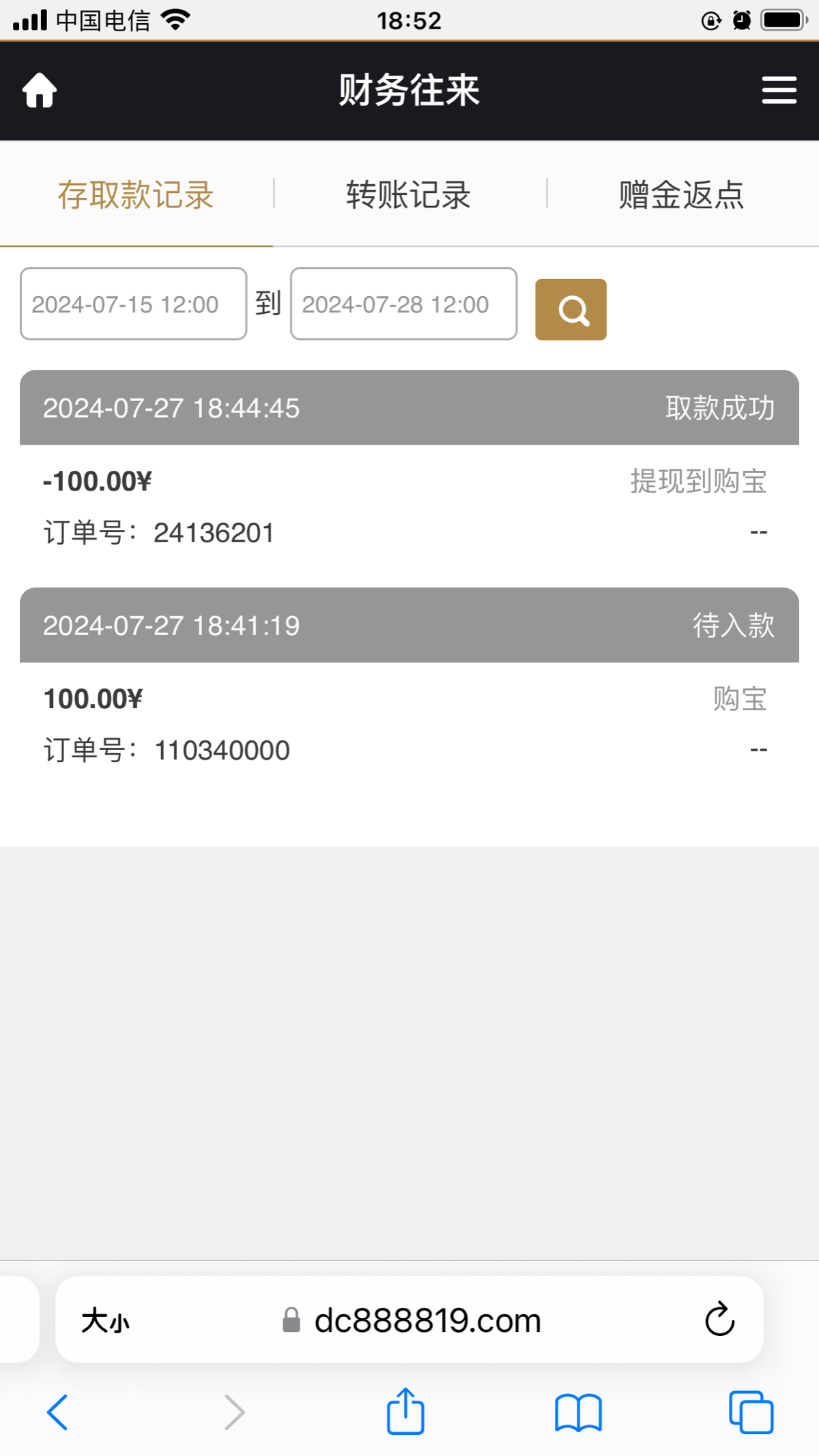Show open tabs overview

(x=751, y=1412)
